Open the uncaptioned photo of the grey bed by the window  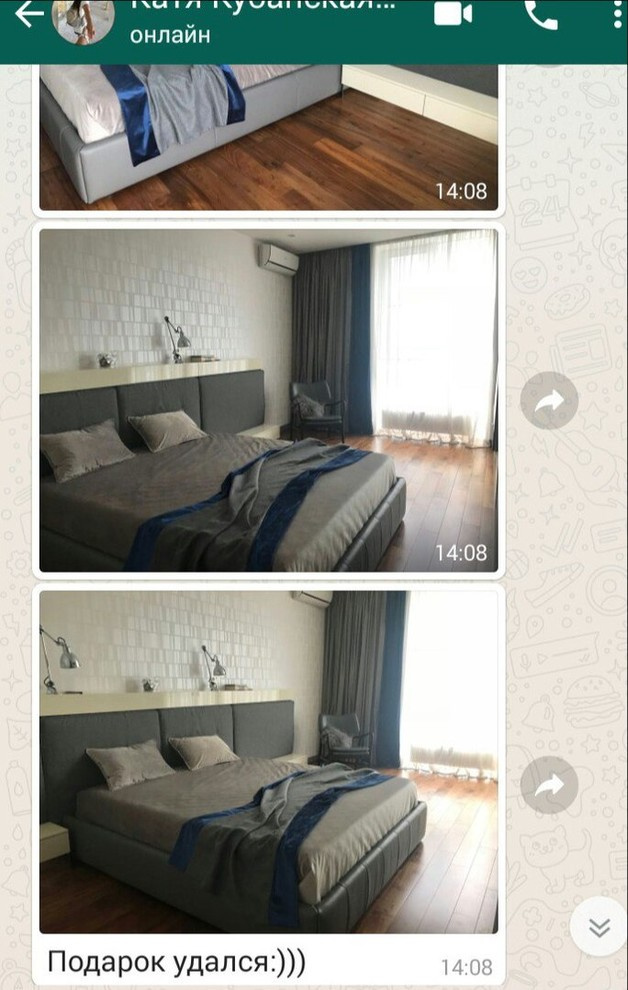(269, 401)
